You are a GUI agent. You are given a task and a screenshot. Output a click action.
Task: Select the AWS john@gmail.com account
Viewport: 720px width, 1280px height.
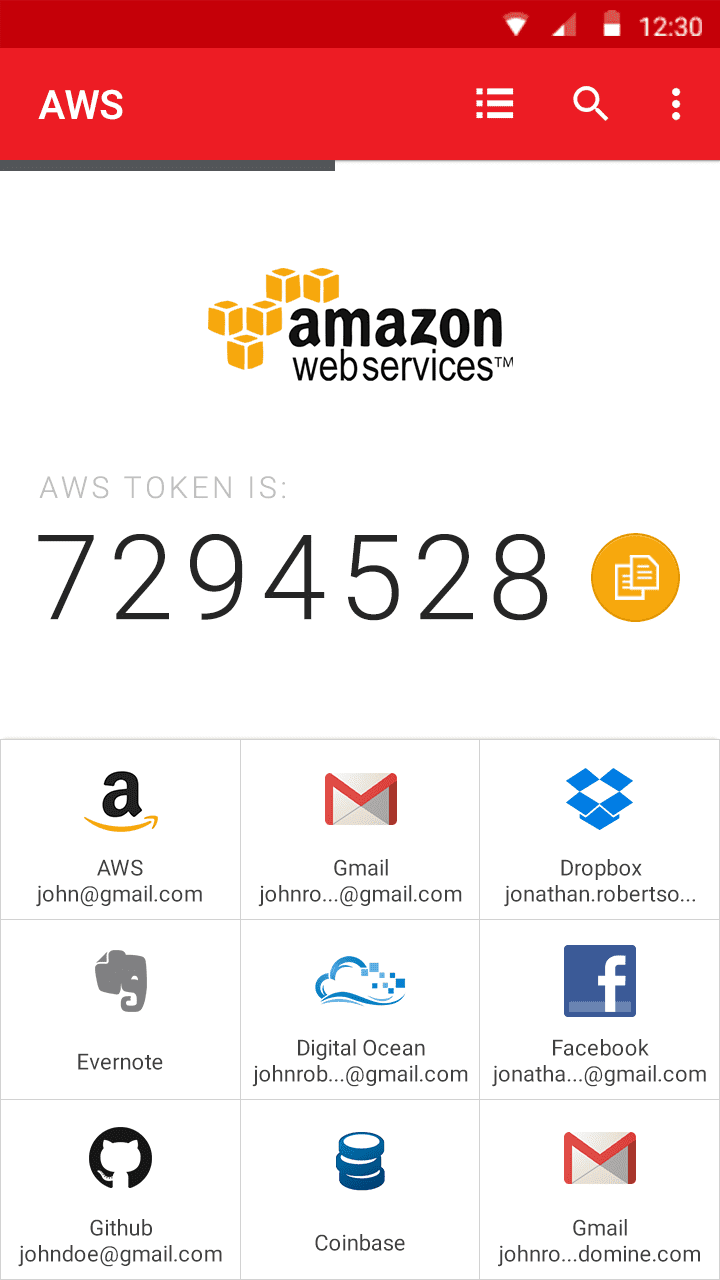point(120,830)
